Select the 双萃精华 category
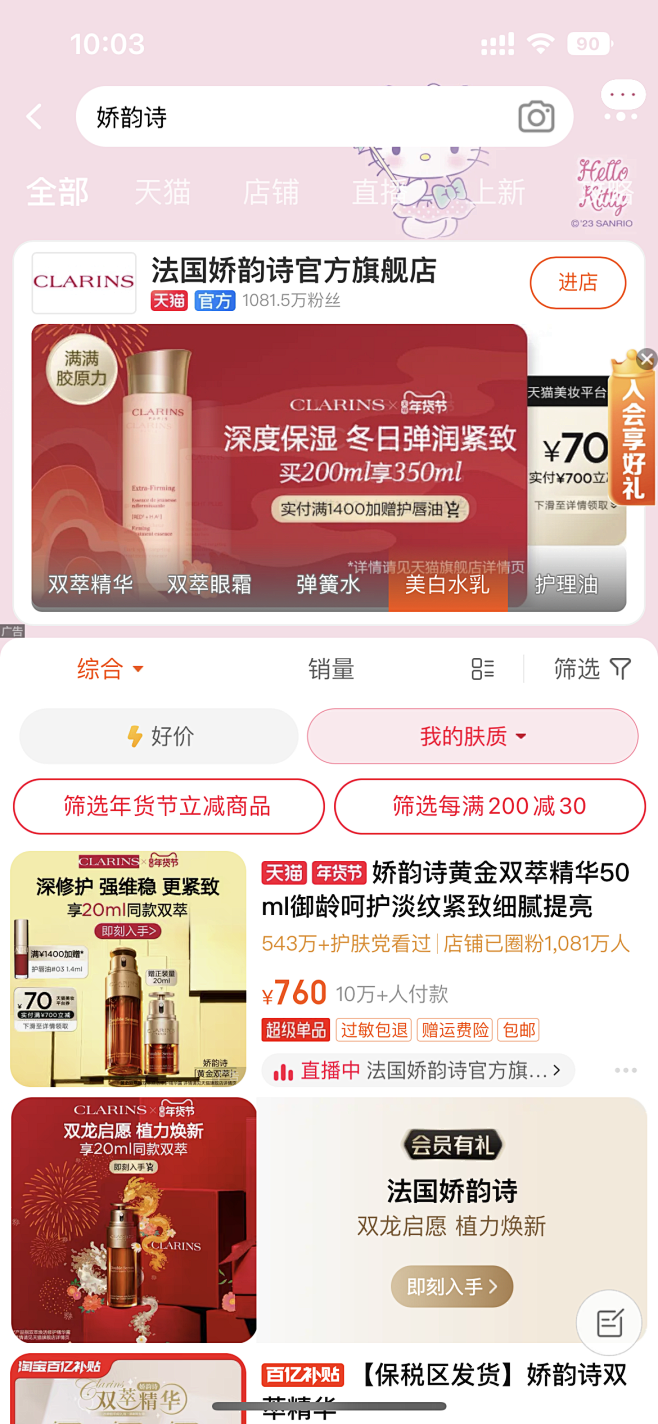This screenshot has height=1424, width=658. click(x=91, y=585)
